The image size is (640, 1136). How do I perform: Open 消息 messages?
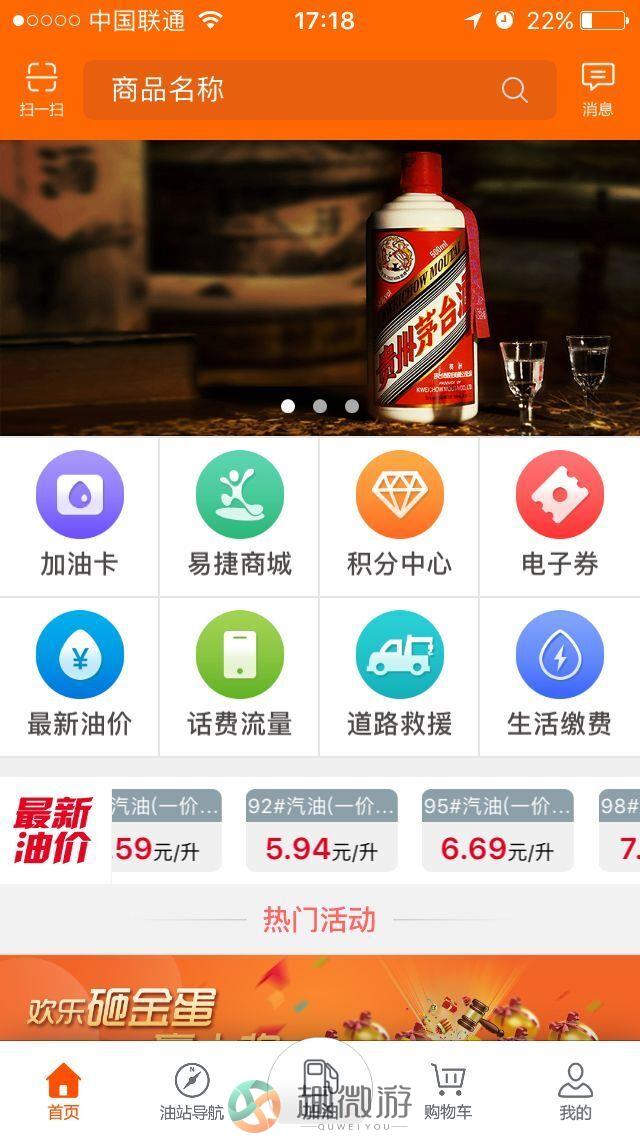(597, 89)
